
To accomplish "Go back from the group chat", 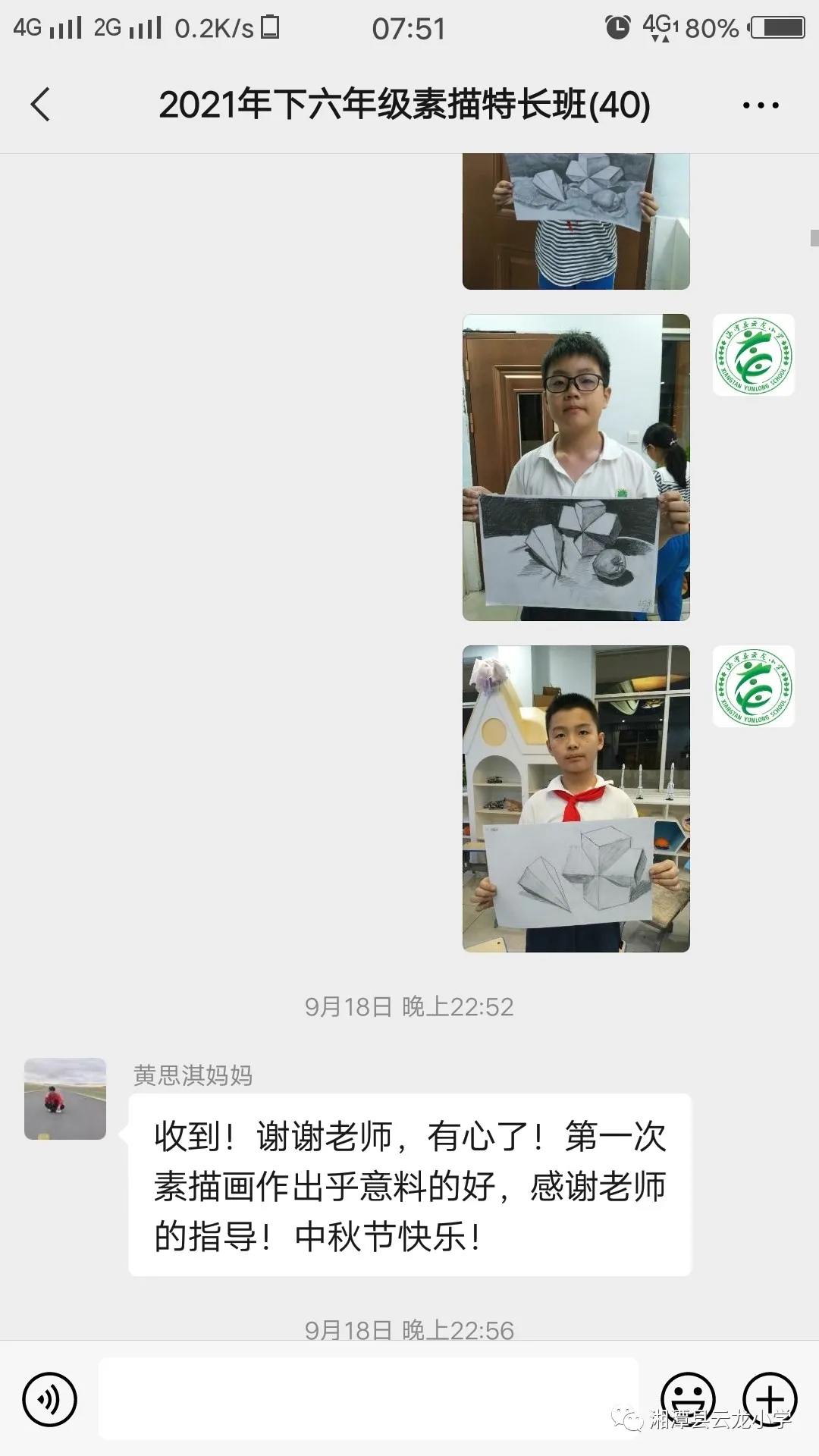I will (41, 105).
